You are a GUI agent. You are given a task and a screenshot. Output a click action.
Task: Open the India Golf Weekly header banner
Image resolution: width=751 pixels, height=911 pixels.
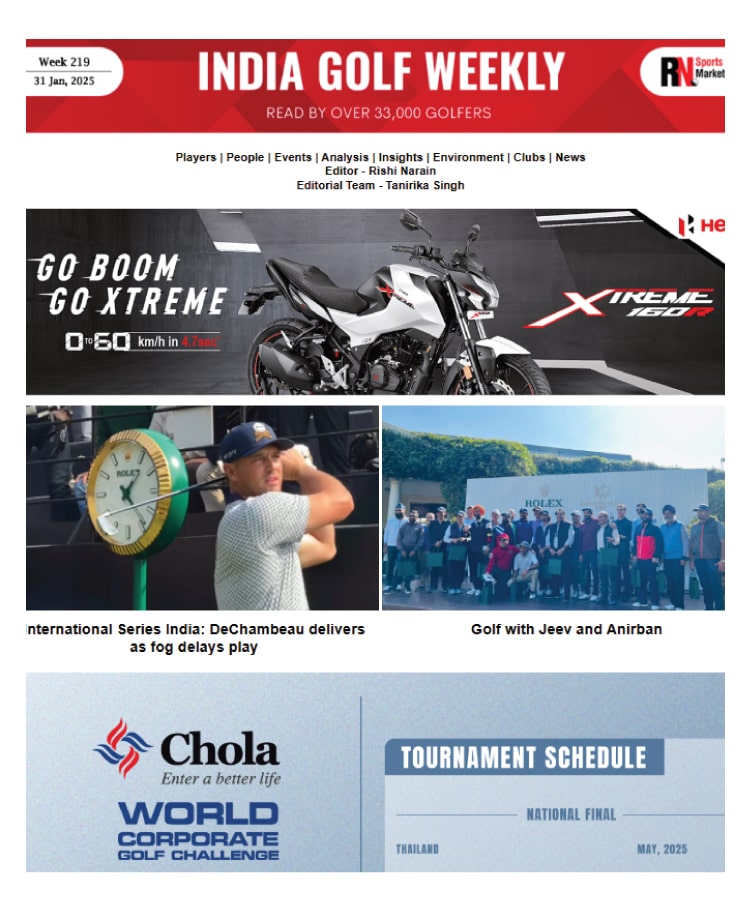point(375,85)
